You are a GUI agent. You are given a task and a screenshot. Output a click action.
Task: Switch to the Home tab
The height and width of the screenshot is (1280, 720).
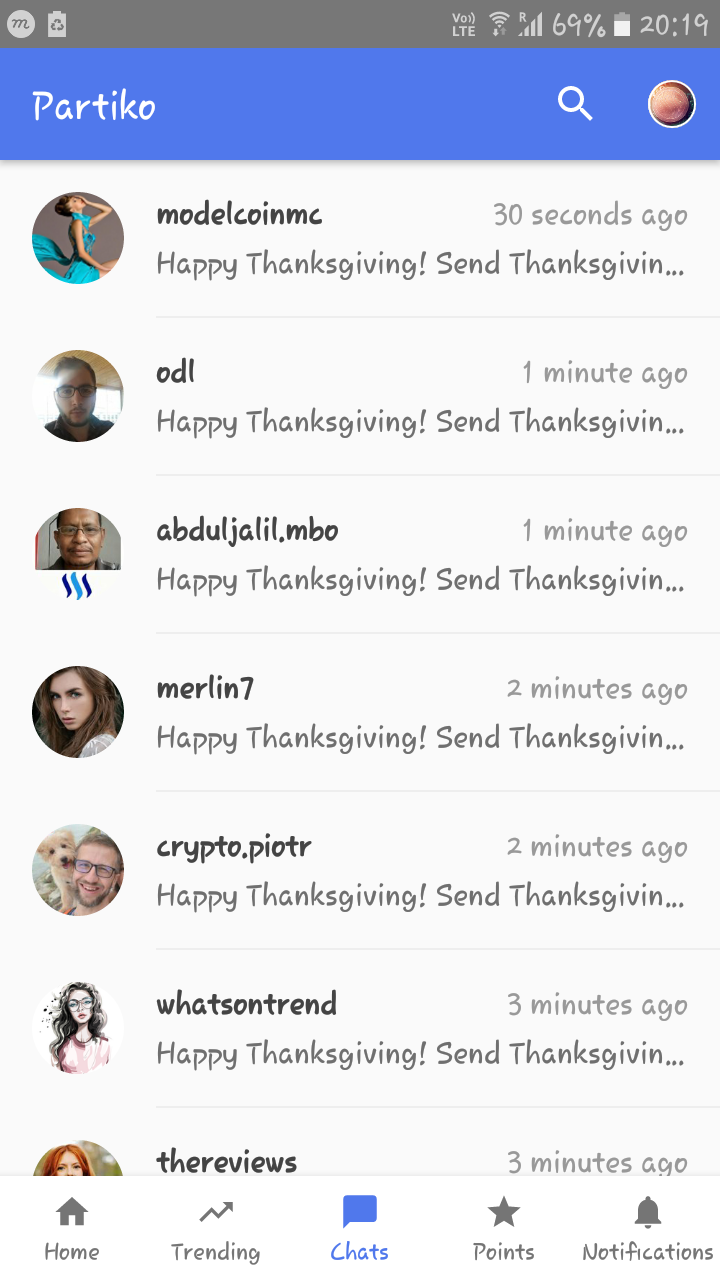tap(72, 1230)
